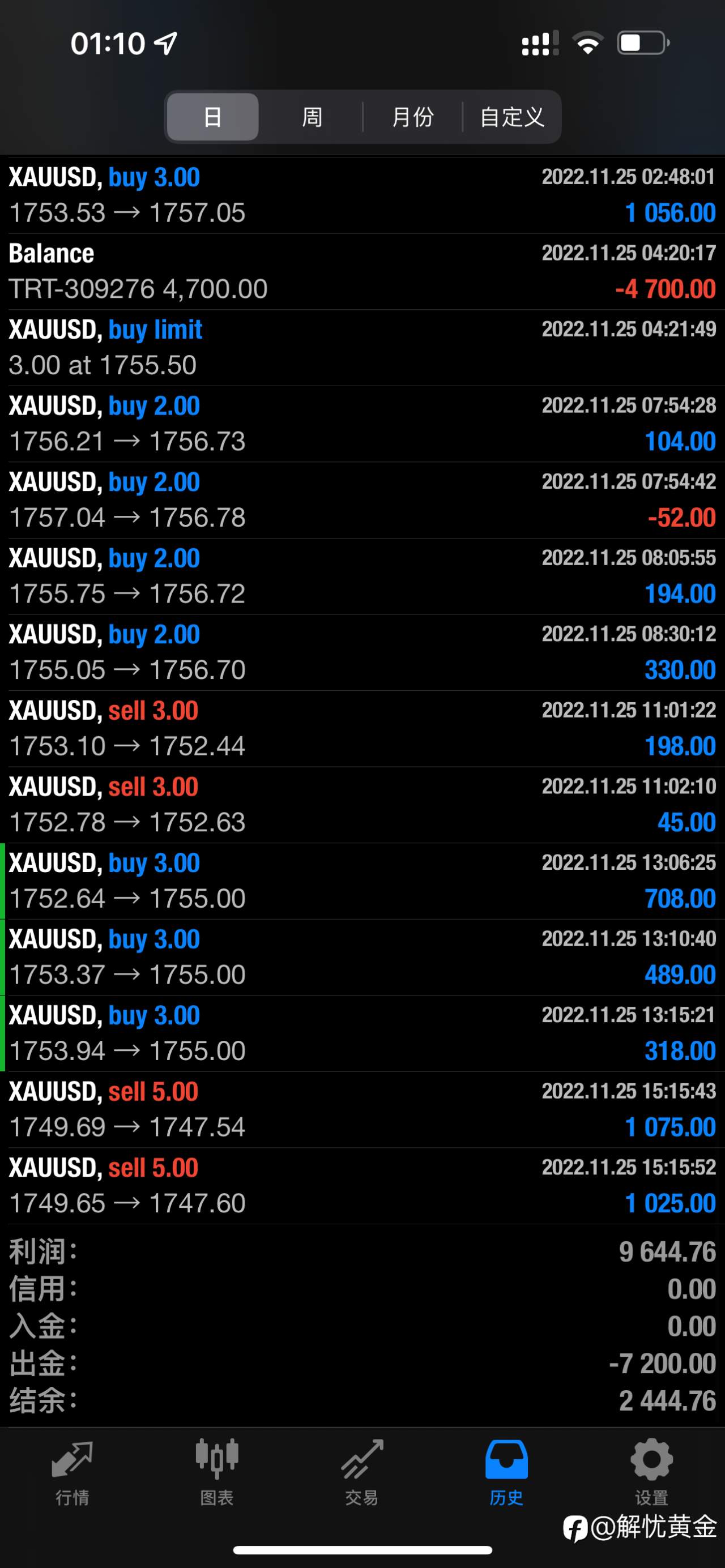
Task: Select the 日 period segment
Action: (212, 117)
